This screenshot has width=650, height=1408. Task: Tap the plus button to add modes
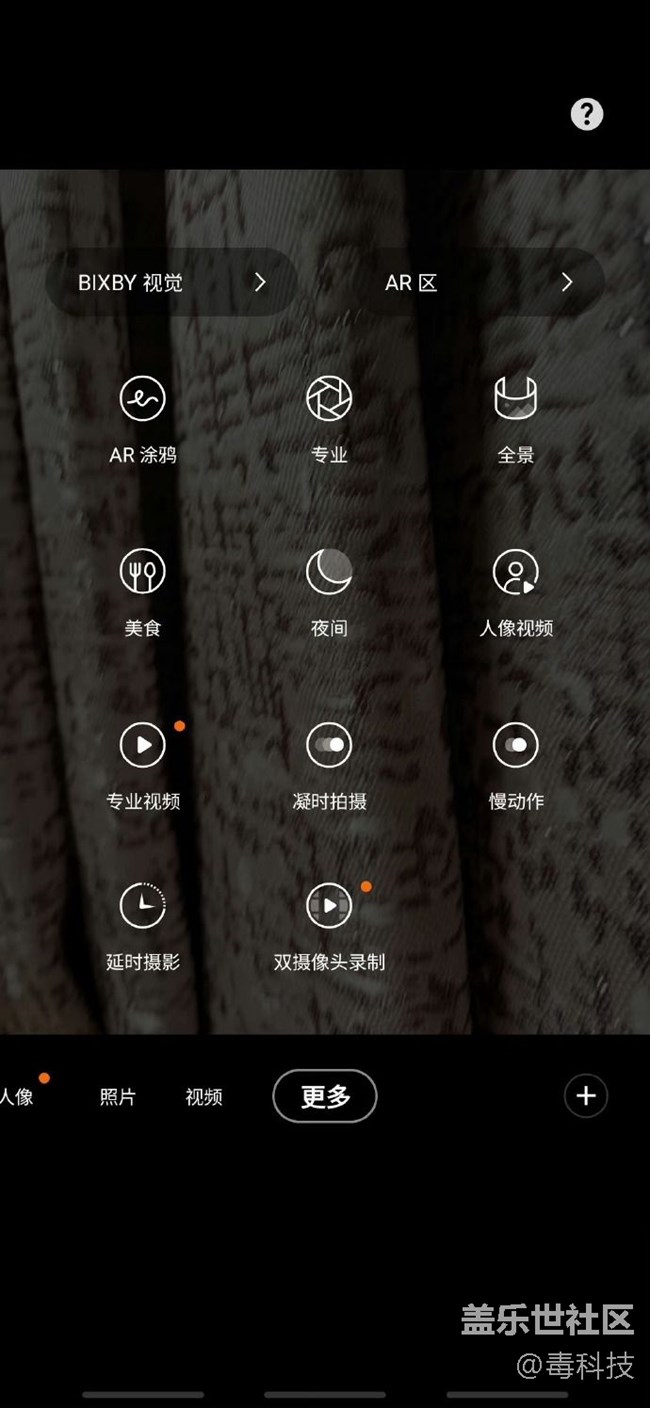click(586, 1096)
